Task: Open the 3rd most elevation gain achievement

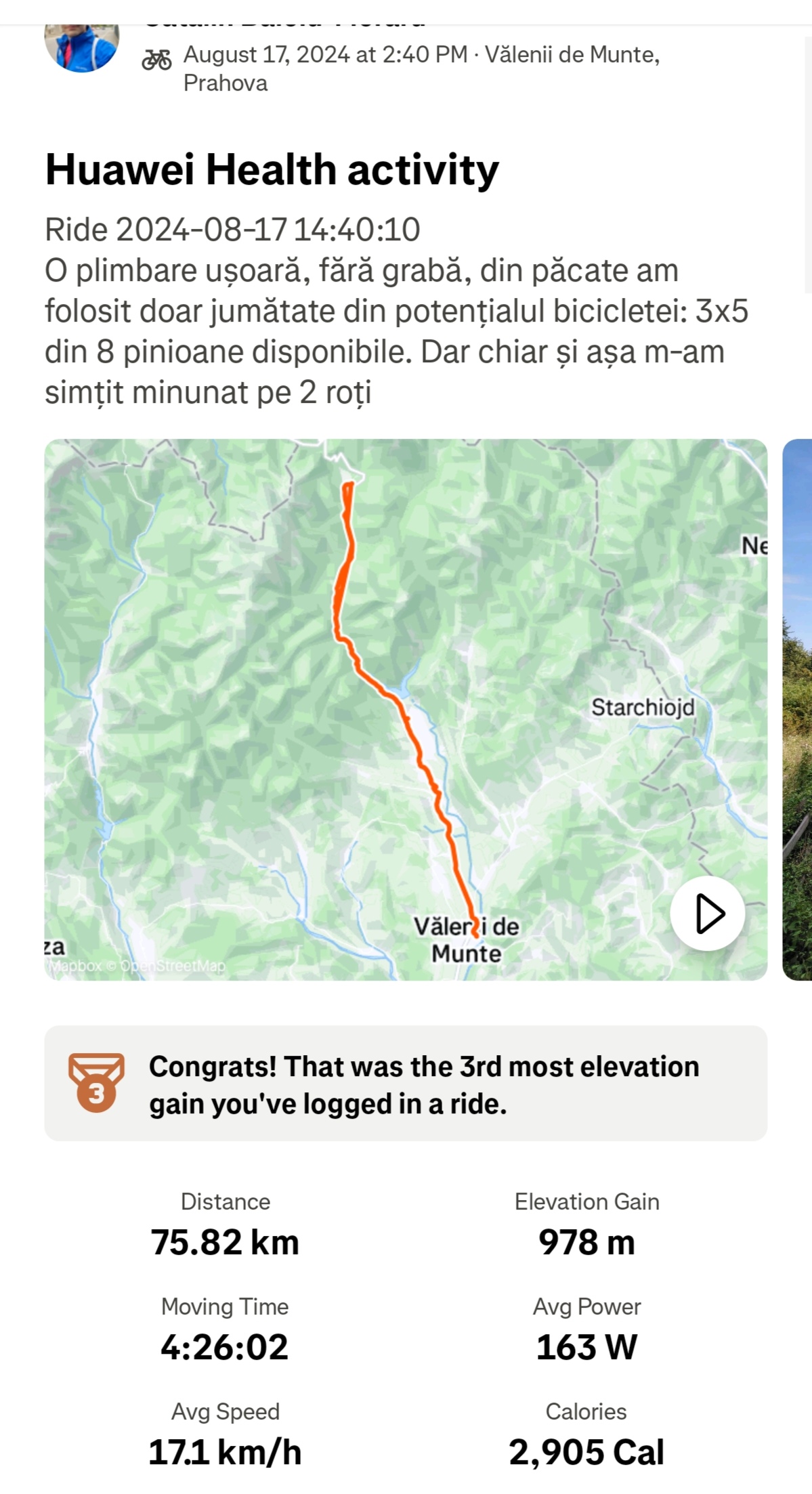Action: click(x=405, y=1084)
